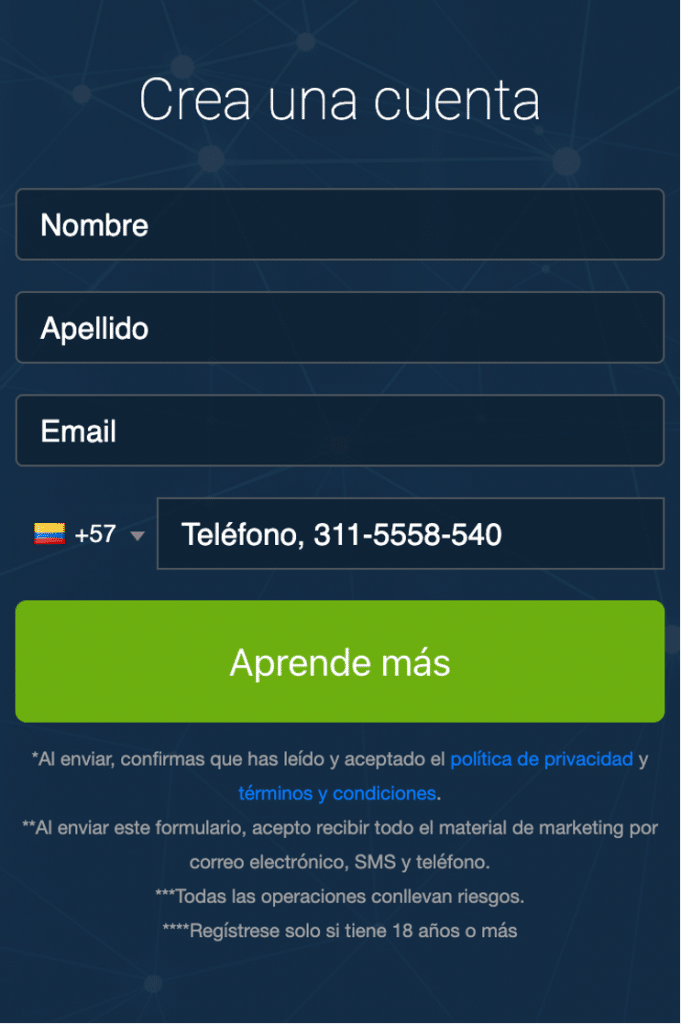Image resolution: width=681 pixels, height=1024 pixels.
Task: Open the política de privacidad link
Action: coord(541,759)
